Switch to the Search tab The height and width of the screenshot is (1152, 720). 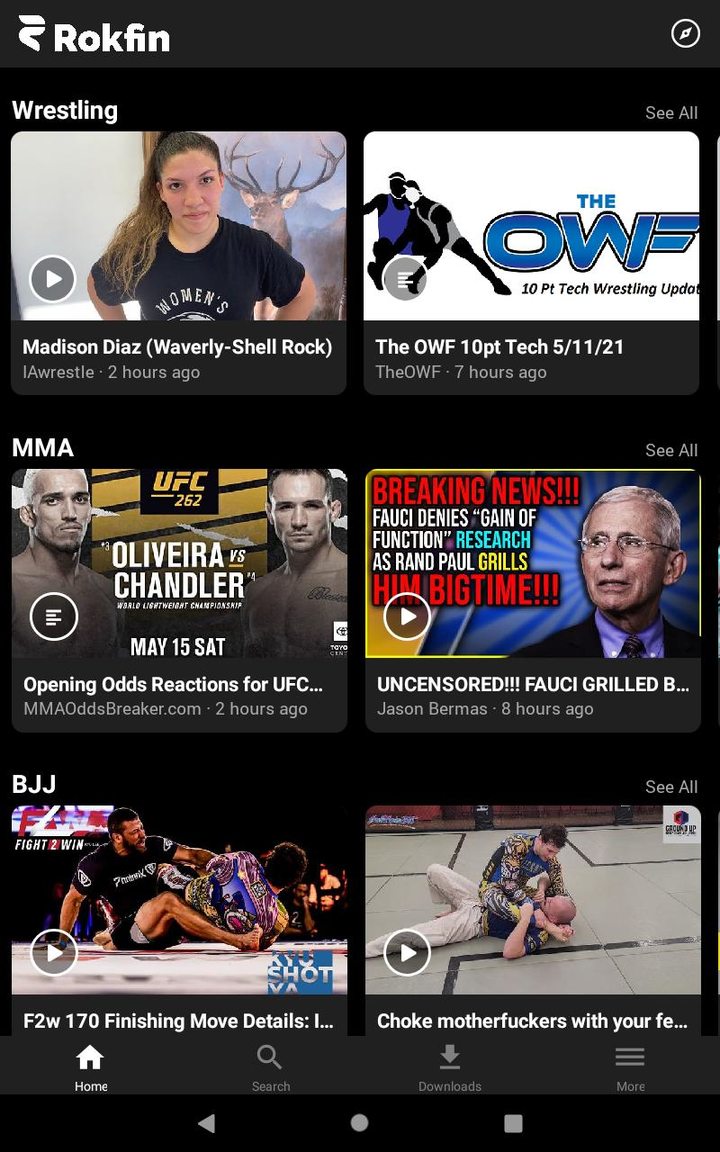[270, 1067]
